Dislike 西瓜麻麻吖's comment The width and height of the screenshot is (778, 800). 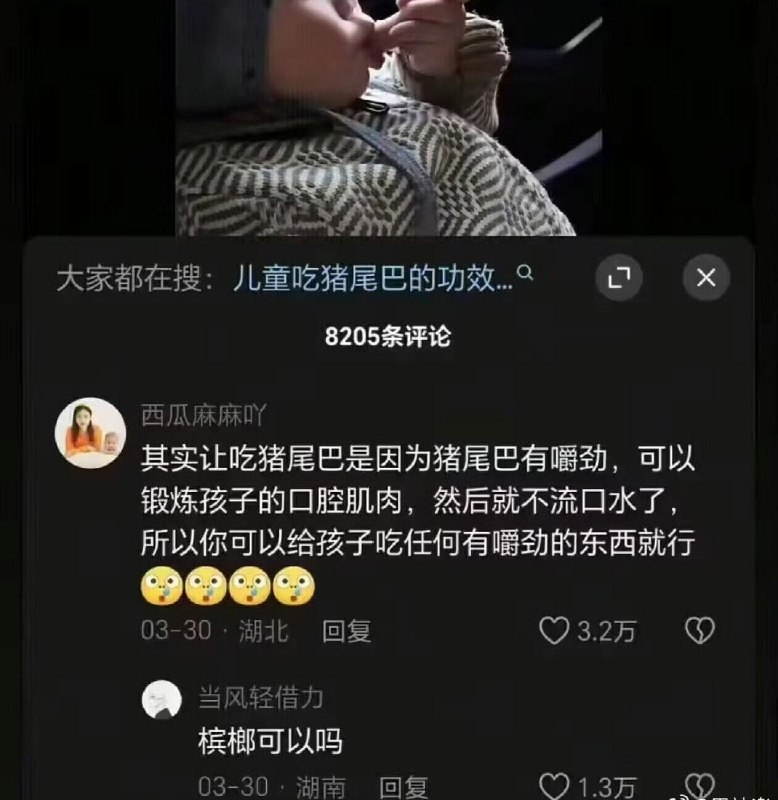(698, 630)
